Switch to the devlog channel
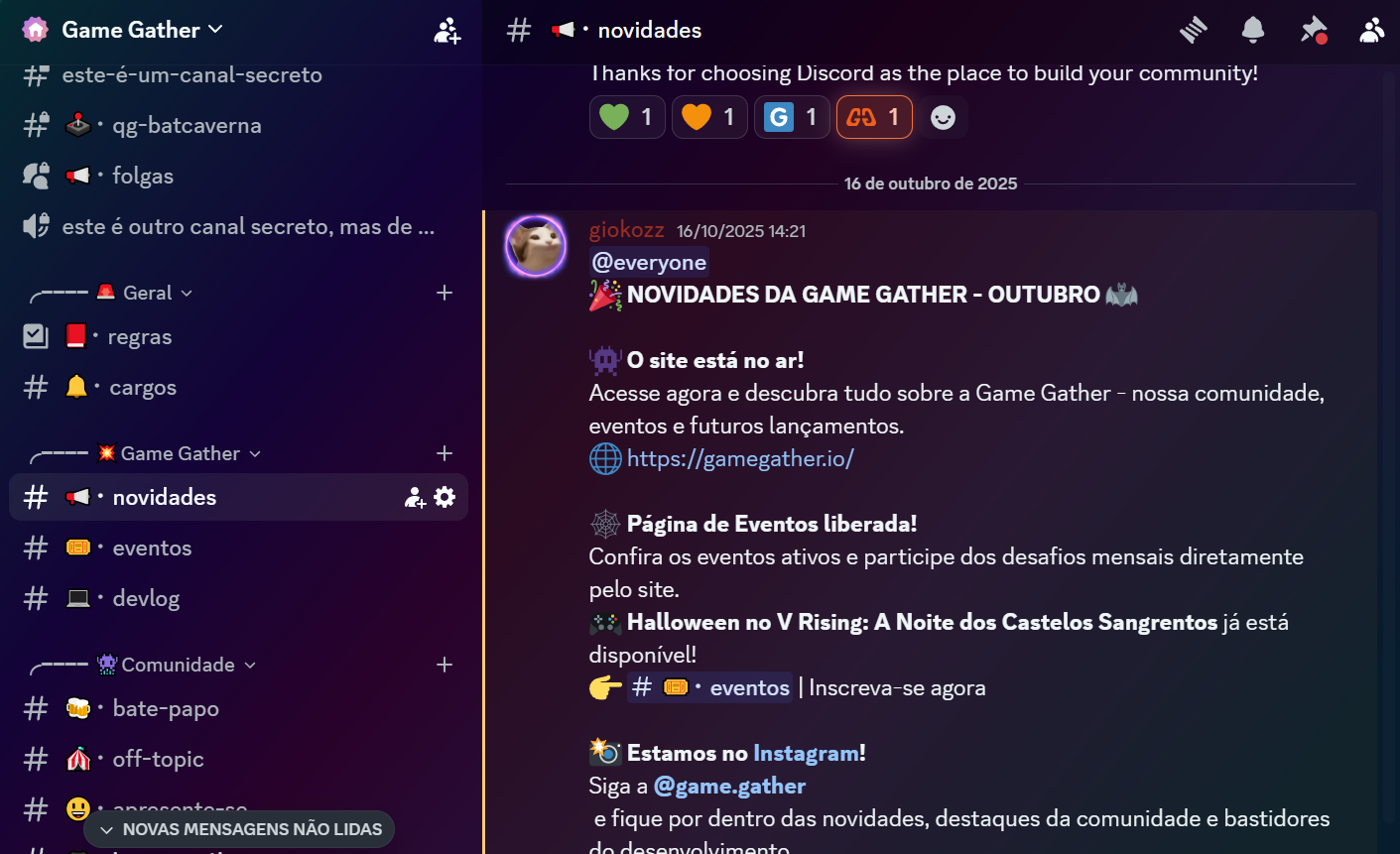This screenshot has height=854, width=1400. point(146,599)
